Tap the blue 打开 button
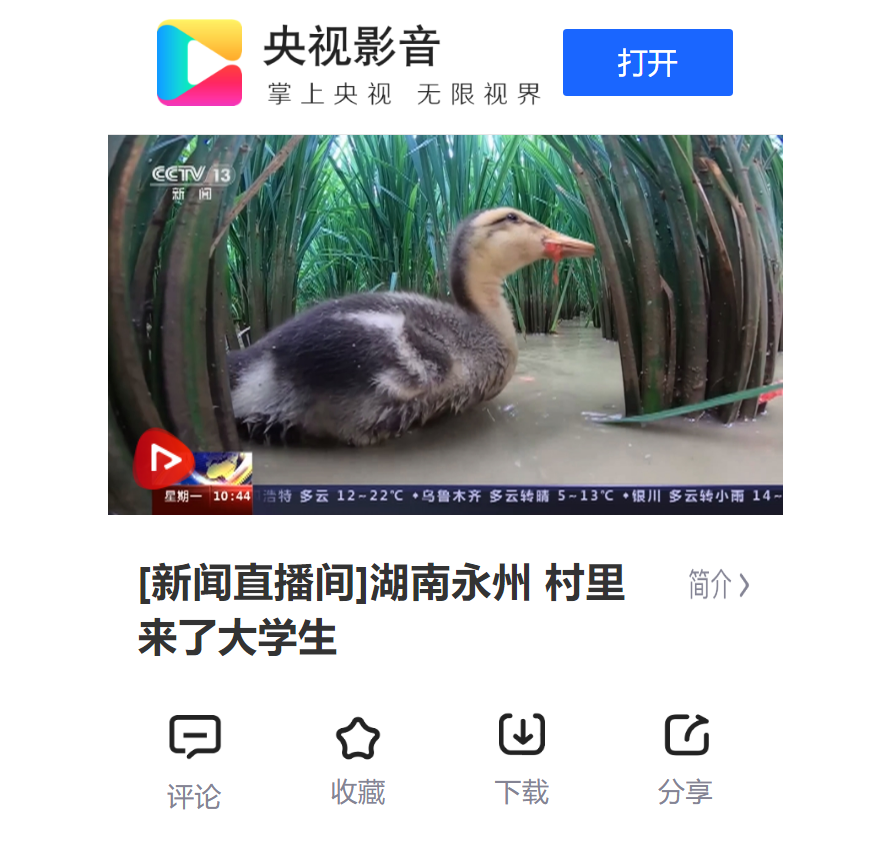 [x=647, y=63]
